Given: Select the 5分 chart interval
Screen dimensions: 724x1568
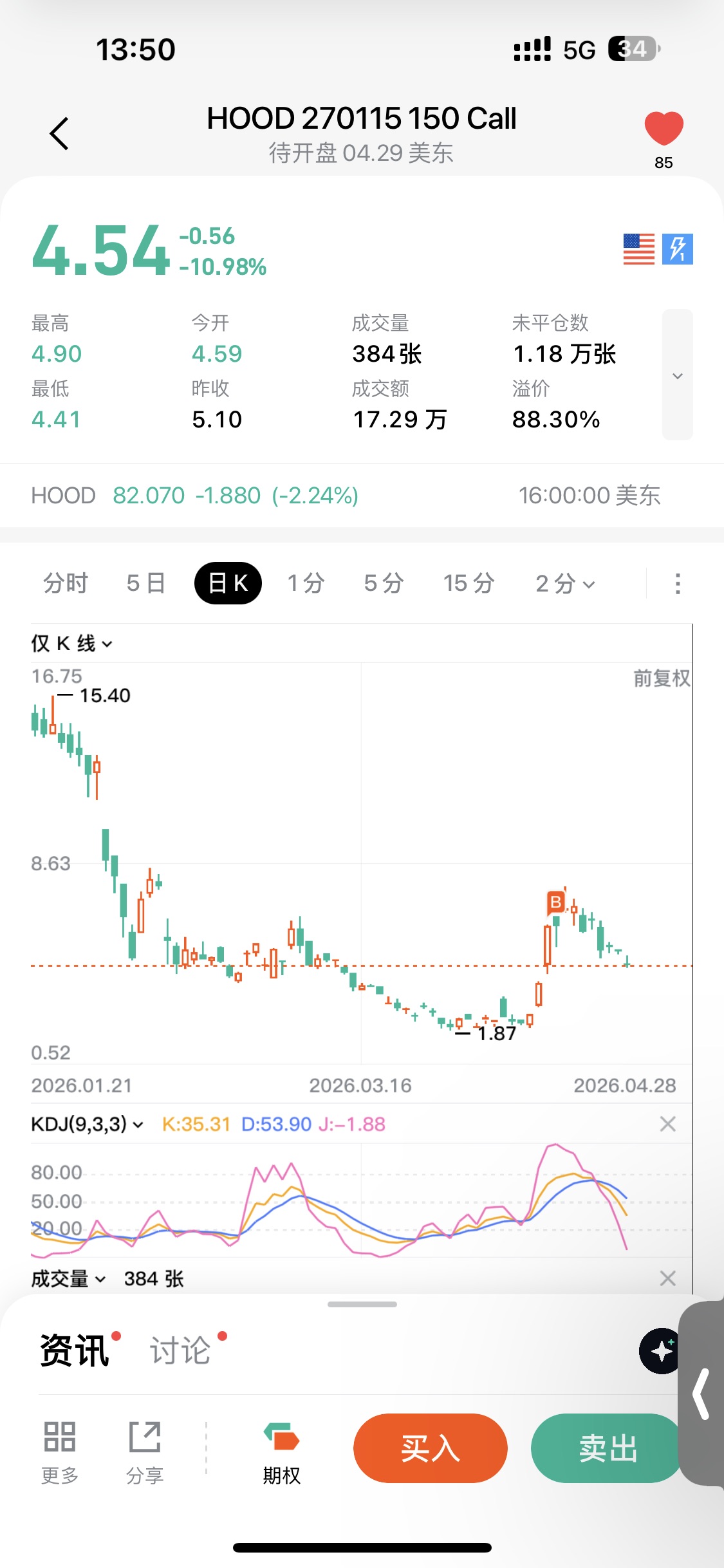Looking at the screenshot, I should point(384,583).
